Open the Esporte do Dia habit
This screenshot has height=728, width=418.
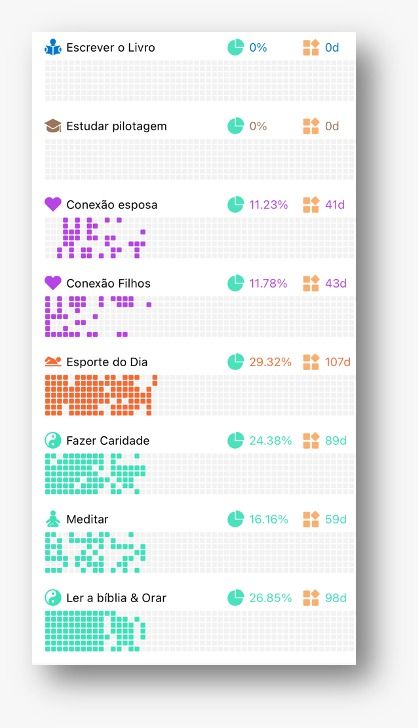tap(107, 362)
